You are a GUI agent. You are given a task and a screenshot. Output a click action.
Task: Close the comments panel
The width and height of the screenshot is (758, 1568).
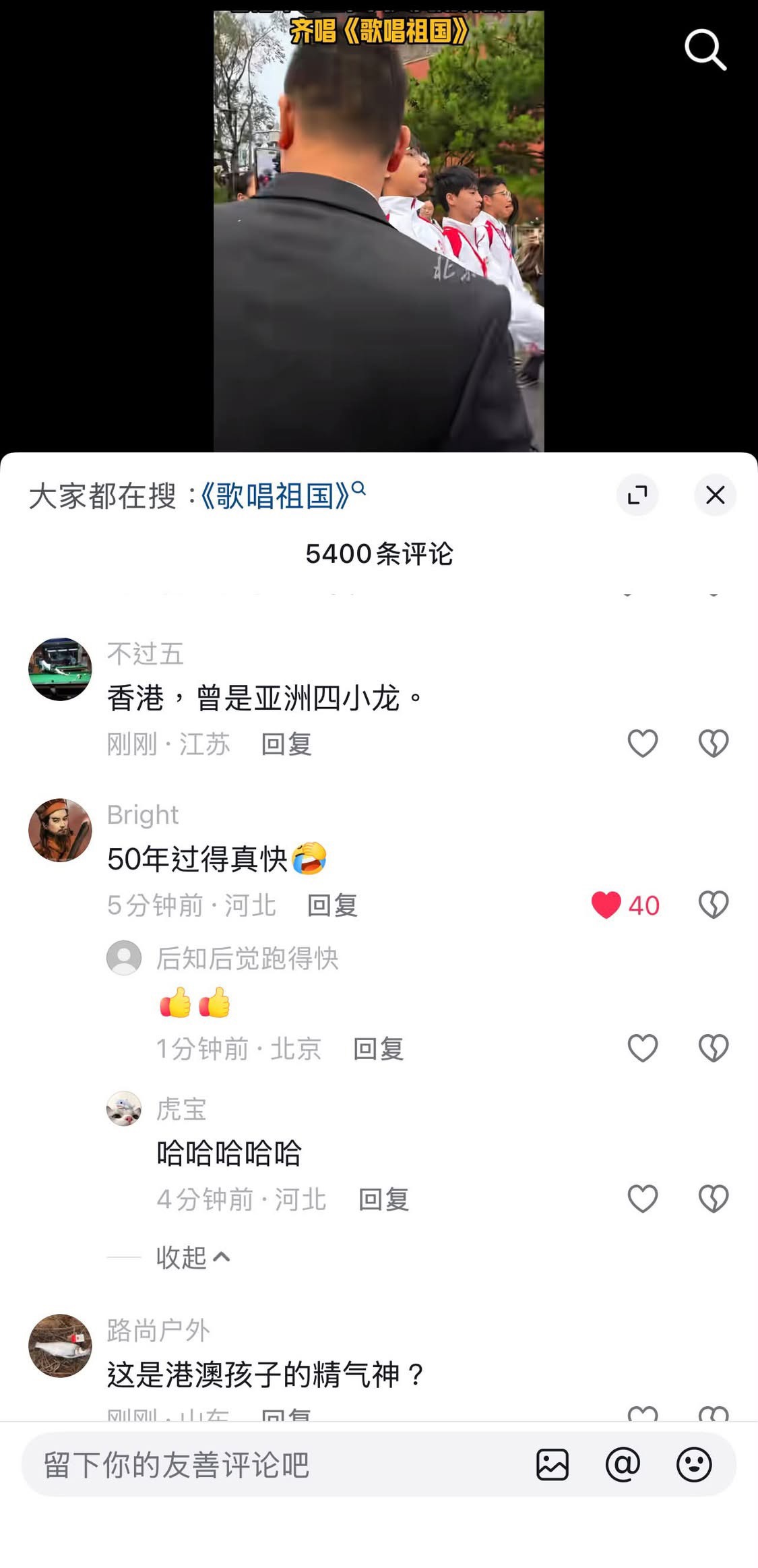[x=715, y=495]
